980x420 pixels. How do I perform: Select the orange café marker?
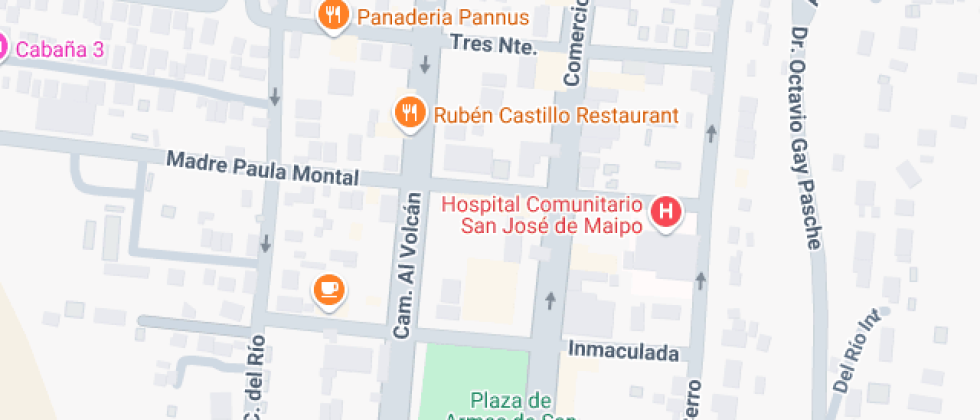(329, 289)
